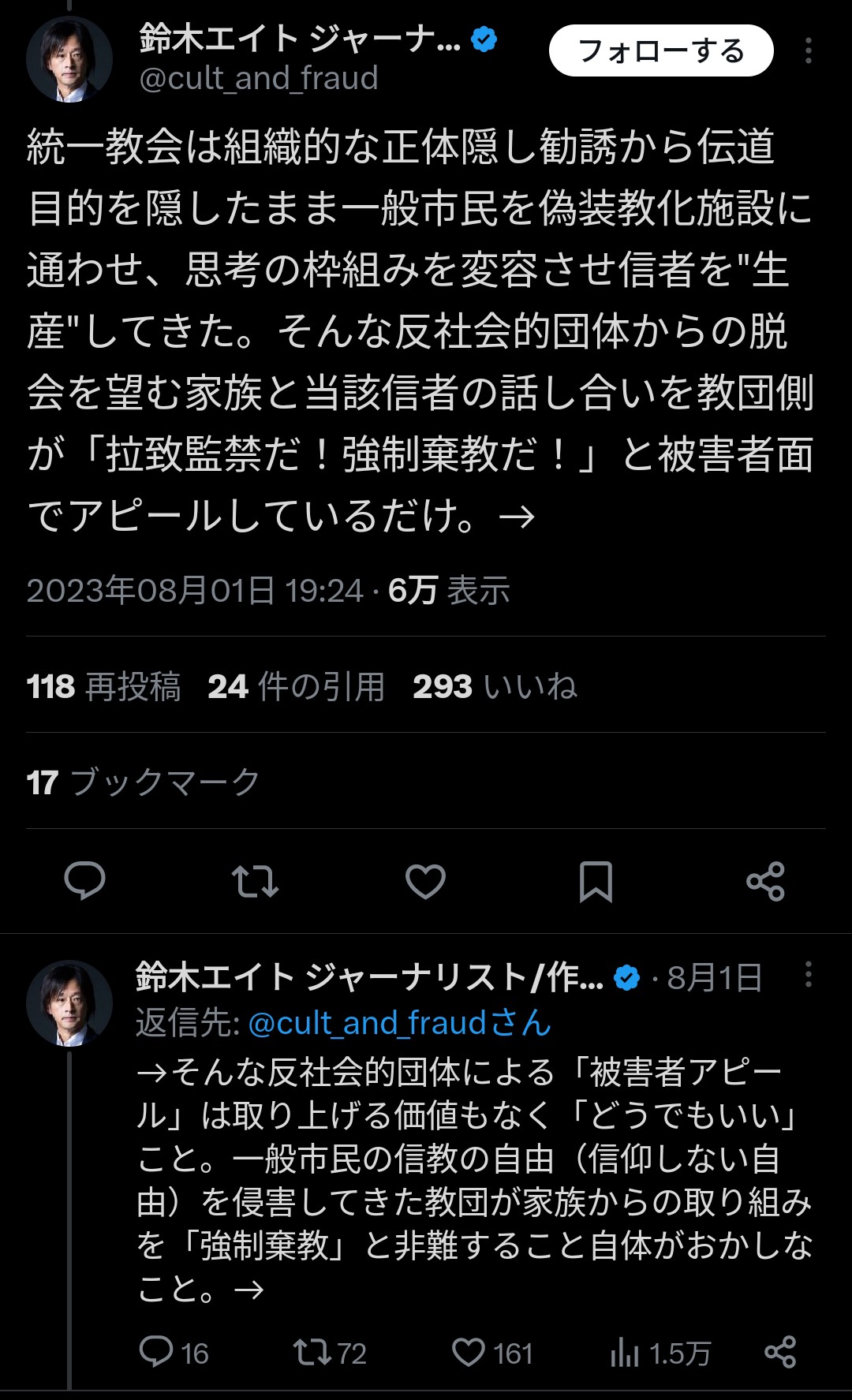852x1400 pixels.
Task: Open author's profile picture at top
Action: click(x=69, y=59)
